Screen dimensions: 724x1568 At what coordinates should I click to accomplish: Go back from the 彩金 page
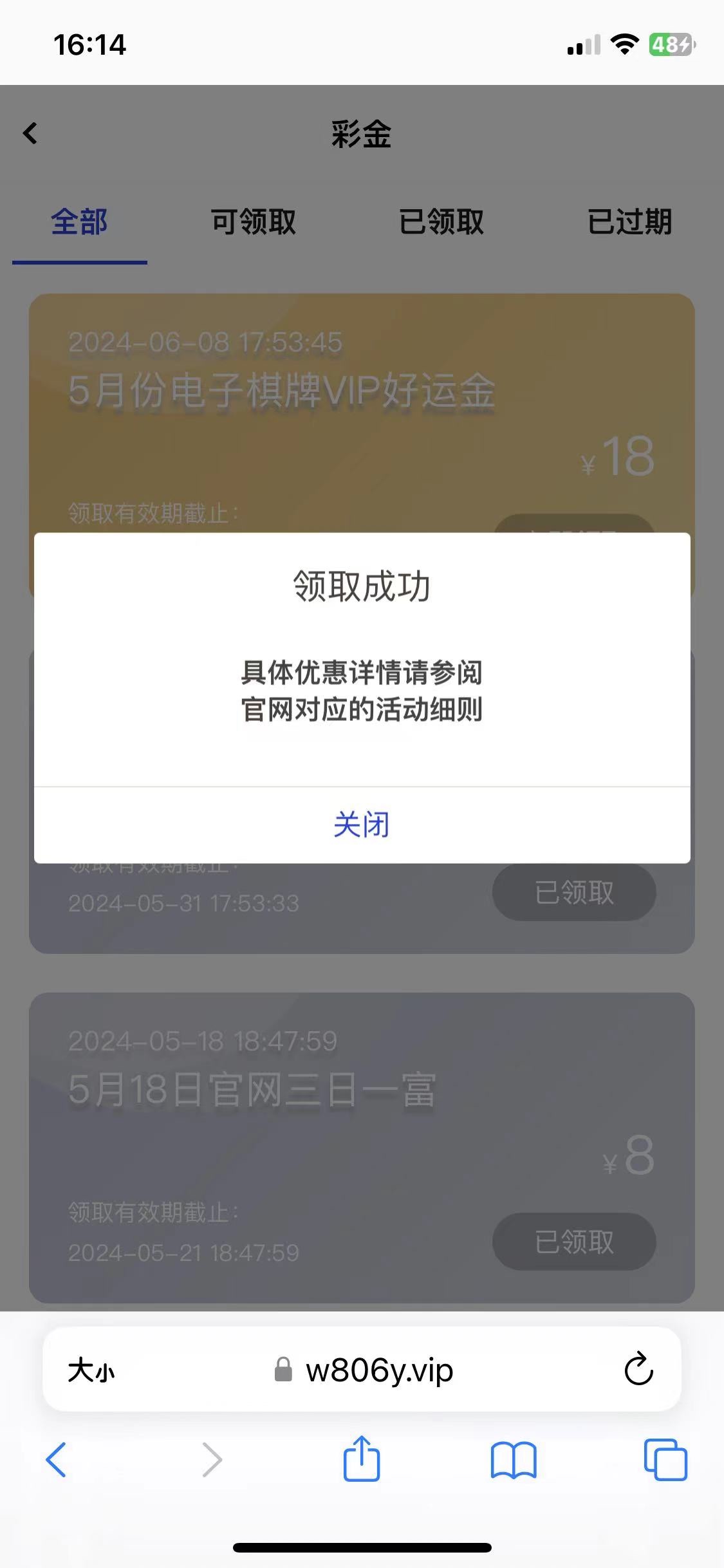coord(30,133)
